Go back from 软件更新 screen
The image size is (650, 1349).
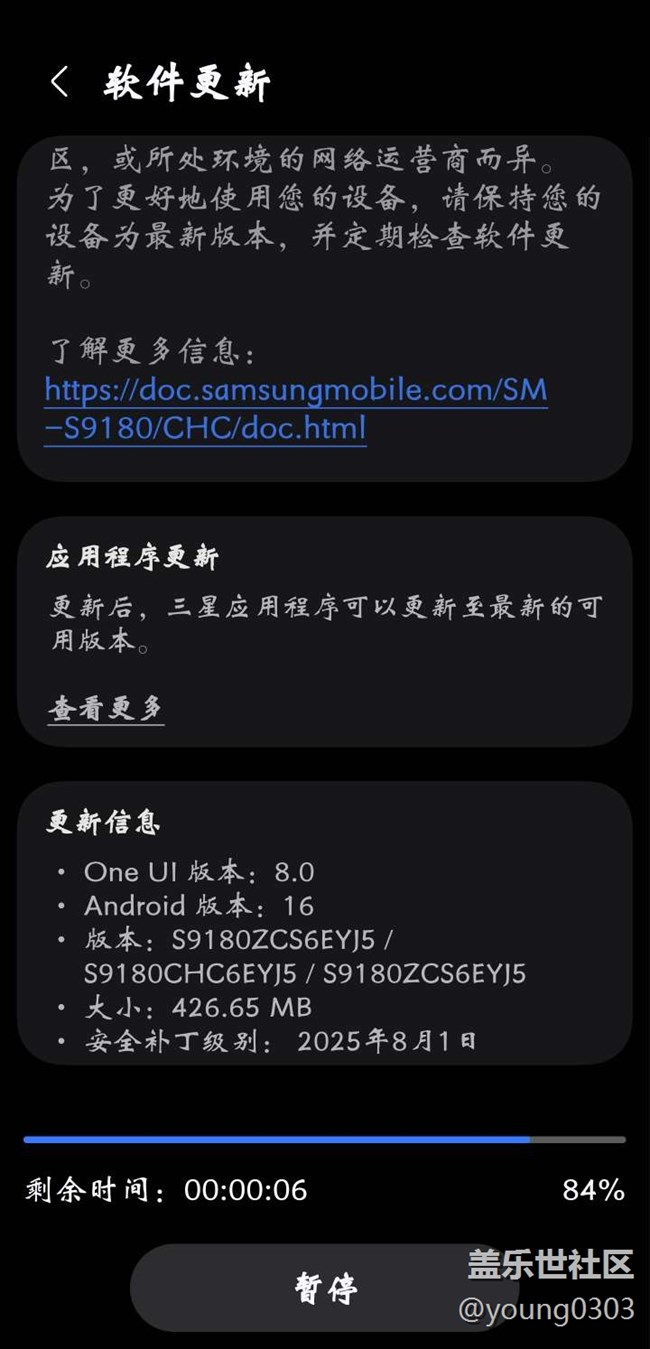(x=59, y=82)
